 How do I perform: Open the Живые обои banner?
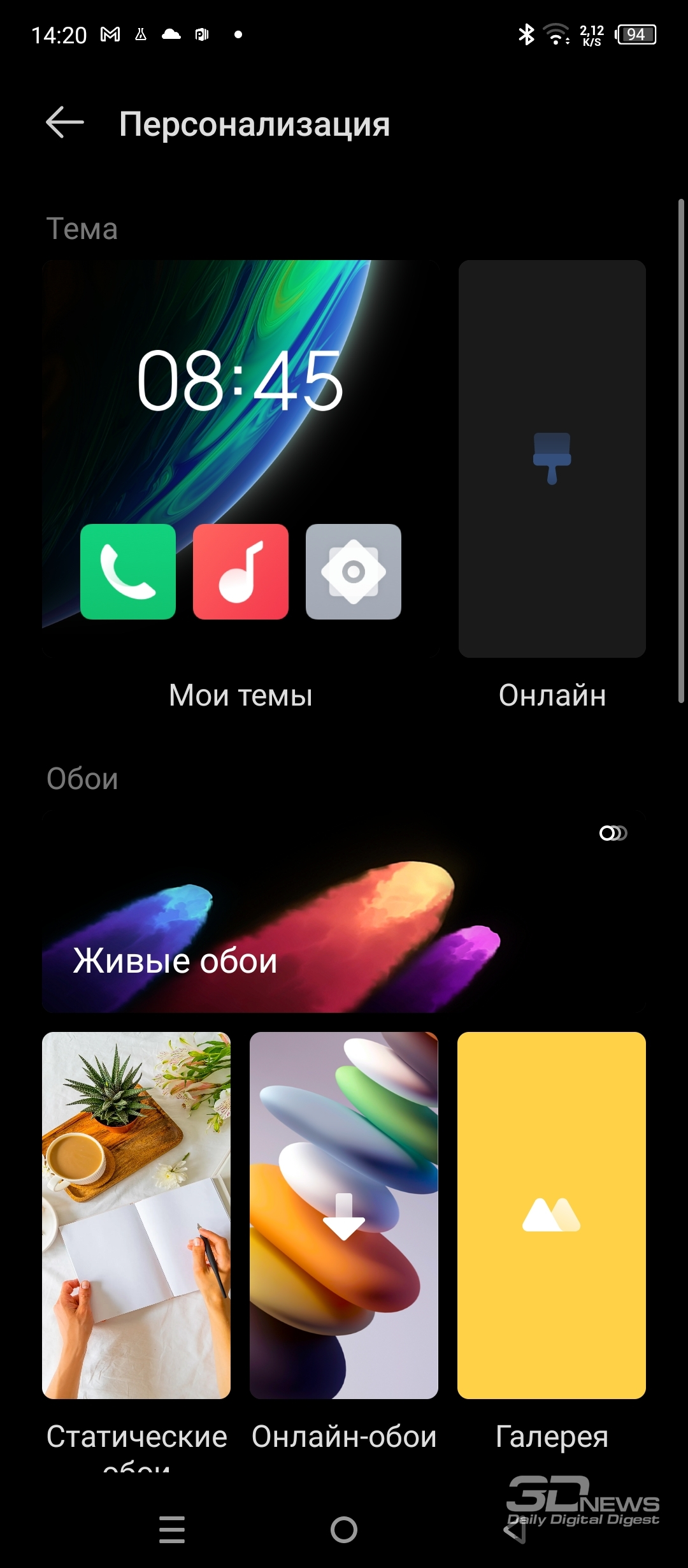click(x=344, y=911)
